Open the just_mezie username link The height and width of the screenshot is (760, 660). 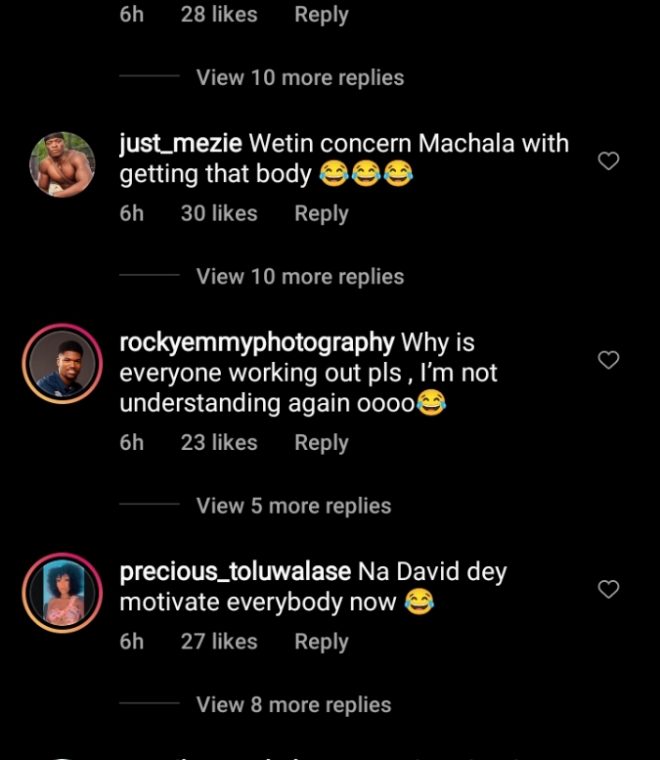181,143
